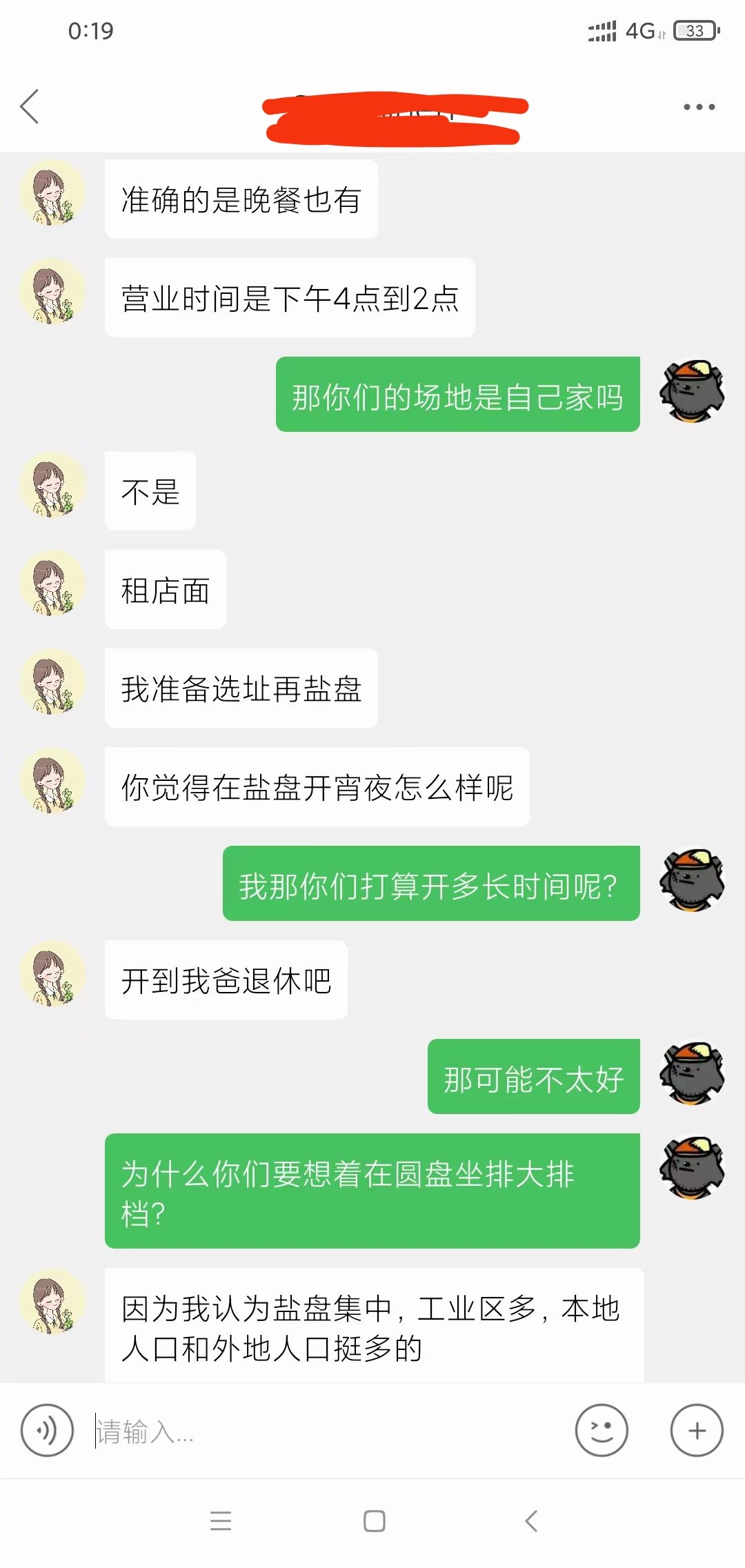
Task: Open the three-dot chat menu
Action: pos(699,107)
